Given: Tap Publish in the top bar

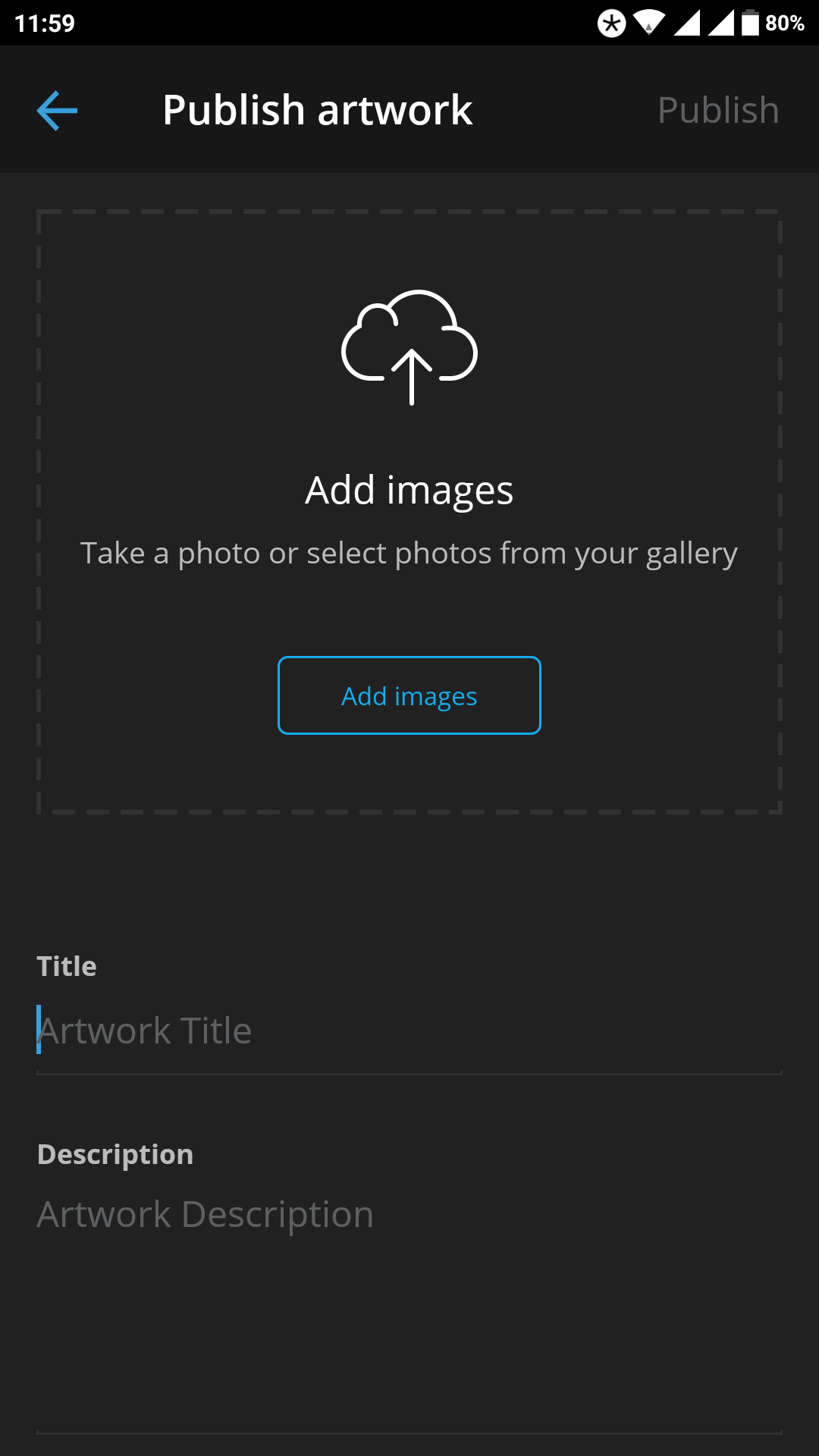Looking at the screenshot, I should coord(717,111).
